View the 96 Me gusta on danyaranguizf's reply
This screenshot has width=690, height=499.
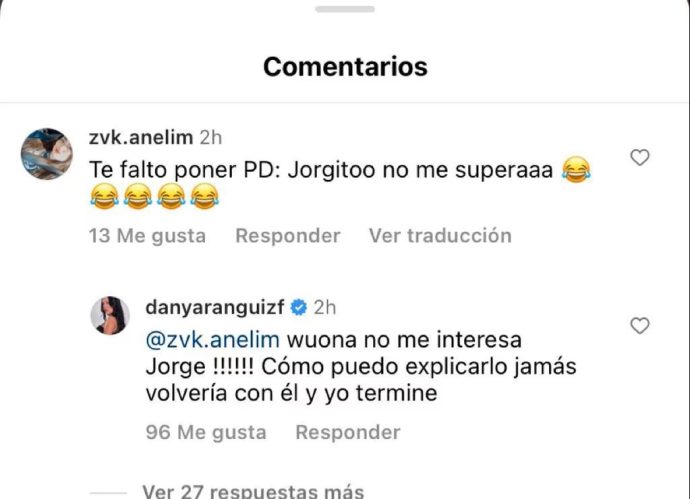coord(207,433)
